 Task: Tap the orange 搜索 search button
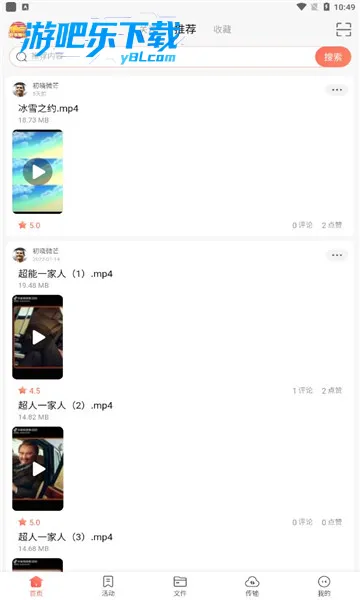click(x=333, y=57)
